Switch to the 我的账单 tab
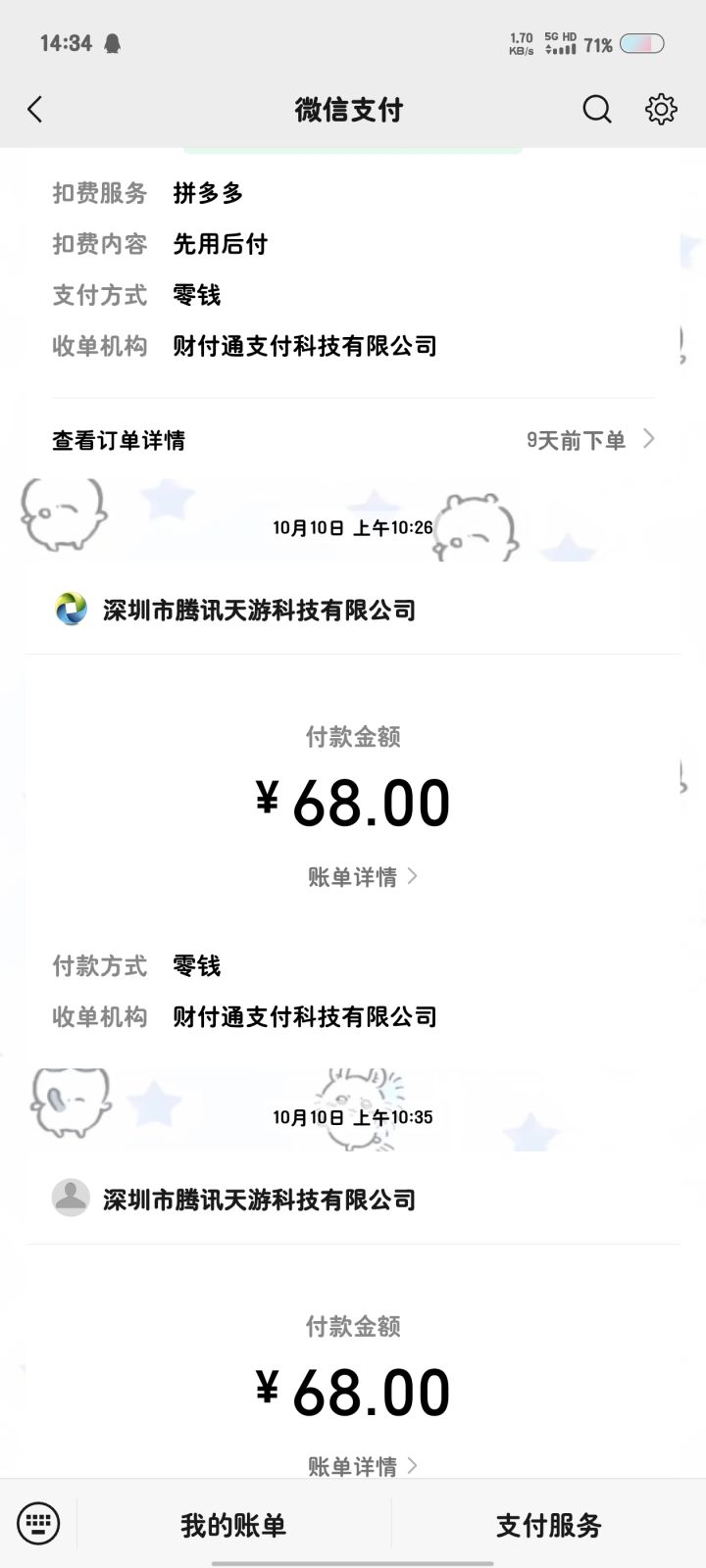706x1568 pixels. tap(230, 1524)
